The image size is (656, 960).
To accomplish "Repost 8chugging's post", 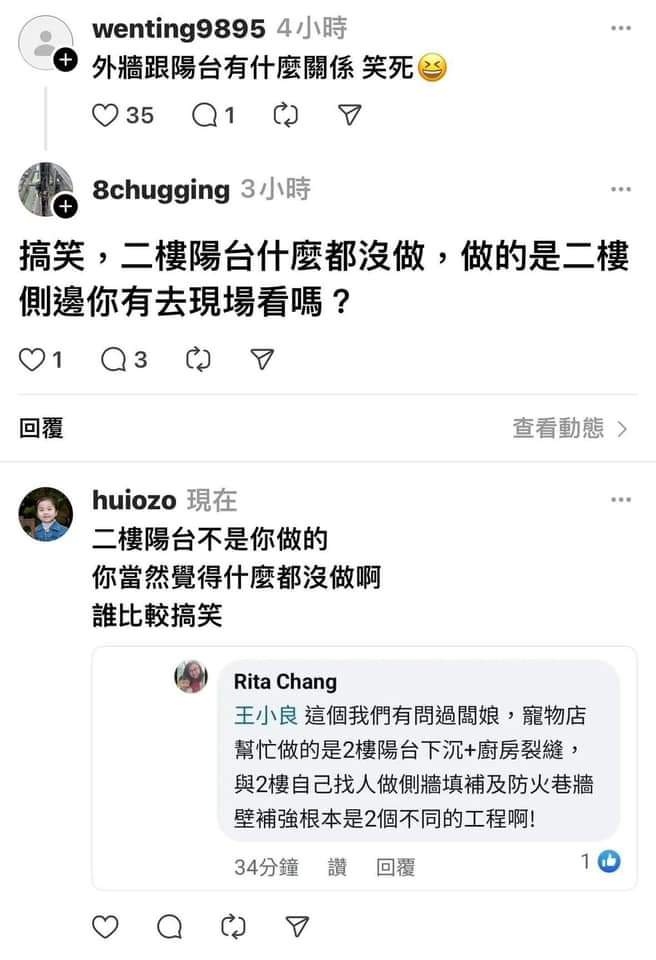I will pyautogui.click(x=198, y=359).
